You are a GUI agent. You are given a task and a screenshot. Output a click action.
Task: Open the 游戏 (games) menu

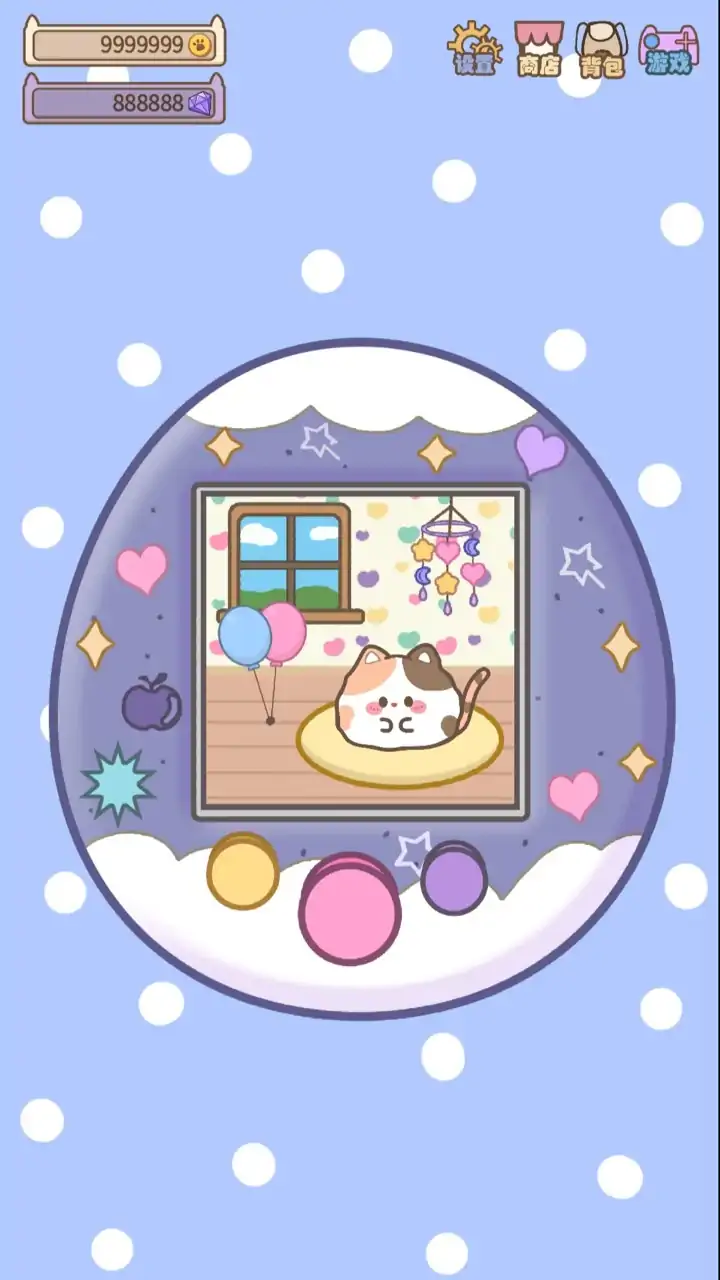668,49
